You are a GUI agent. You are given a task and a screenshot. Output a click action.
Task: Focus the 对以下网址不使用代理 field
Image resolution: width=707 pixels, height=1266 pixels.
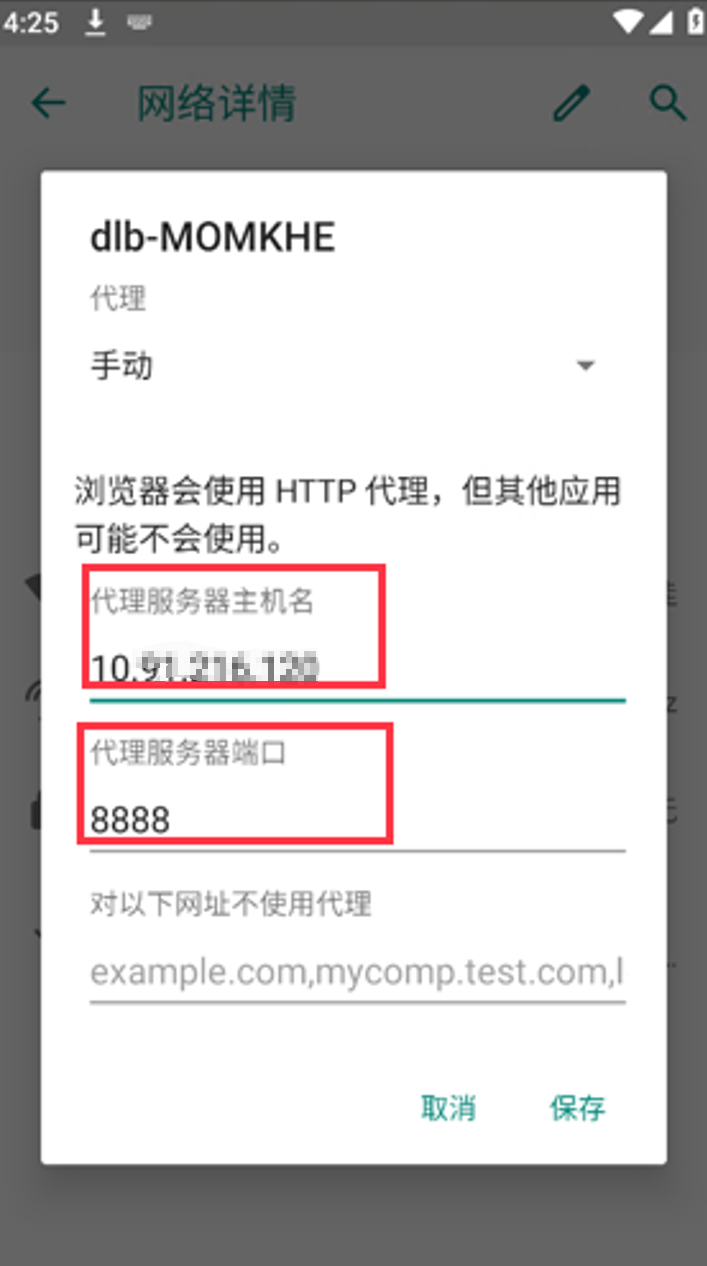(355, 971)
